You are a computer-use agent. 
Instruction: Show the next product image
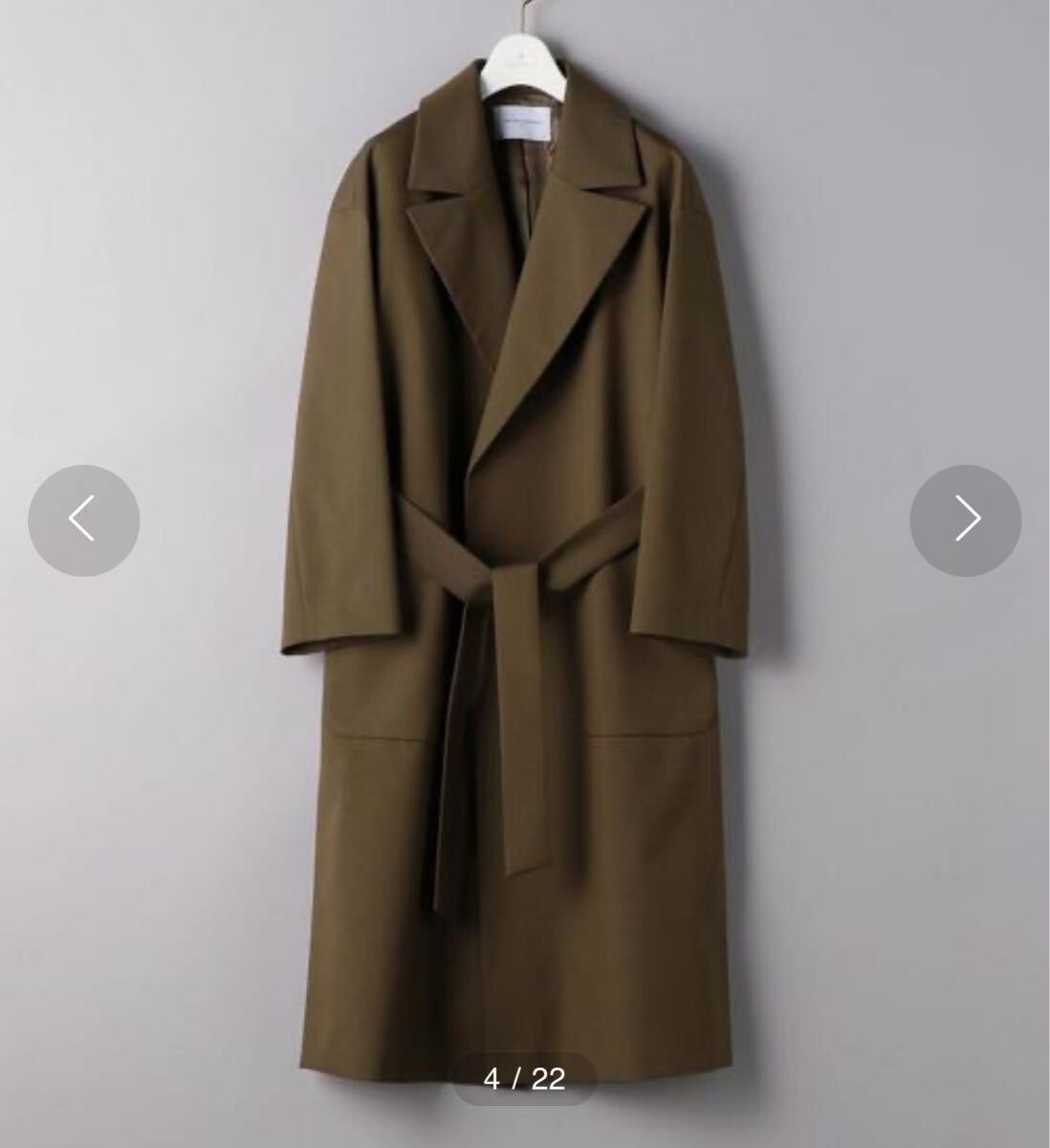965,520
